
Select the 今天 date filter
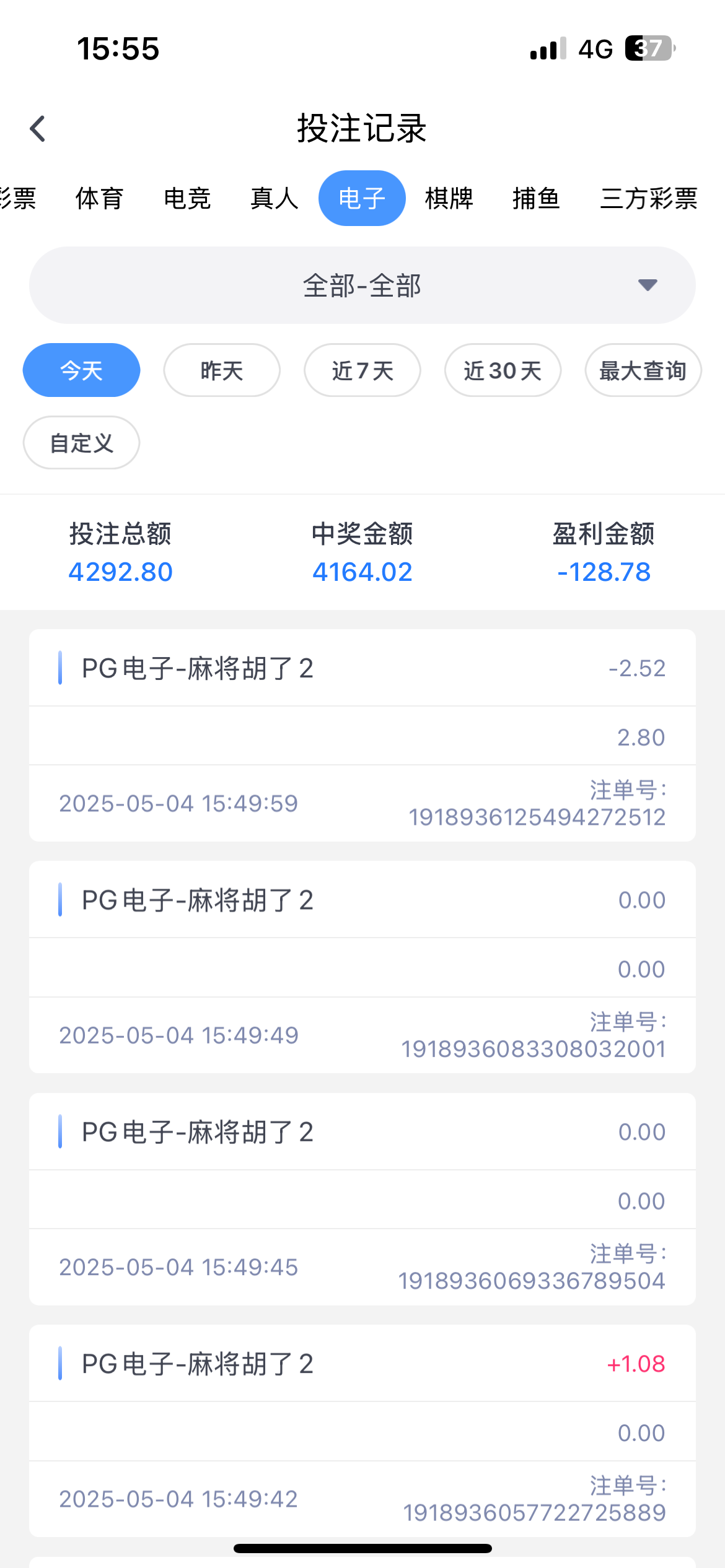[82, 370]
